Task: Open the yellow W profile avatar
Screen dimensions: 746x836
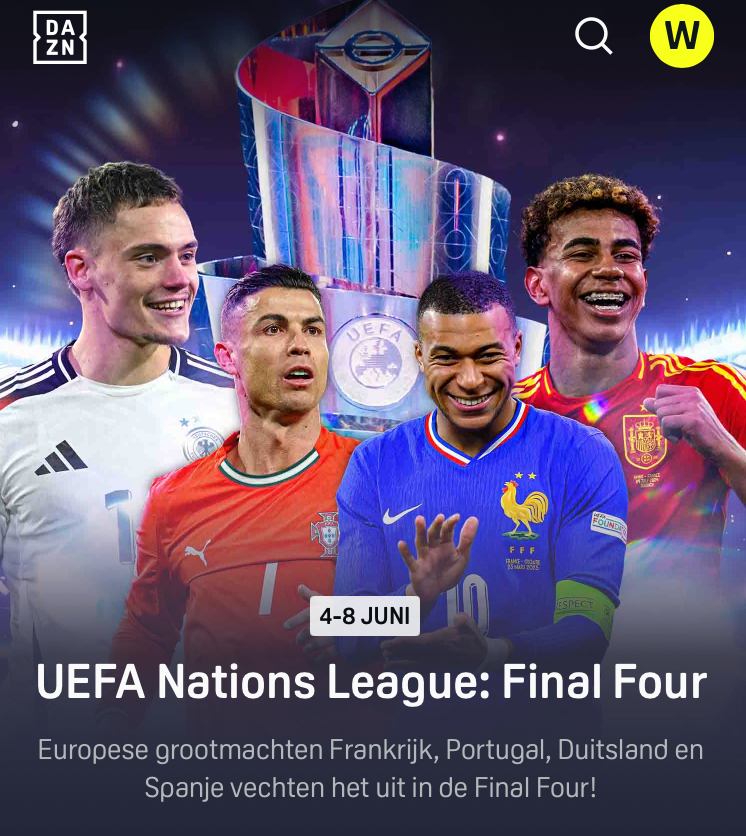Action: coord(682,37)
